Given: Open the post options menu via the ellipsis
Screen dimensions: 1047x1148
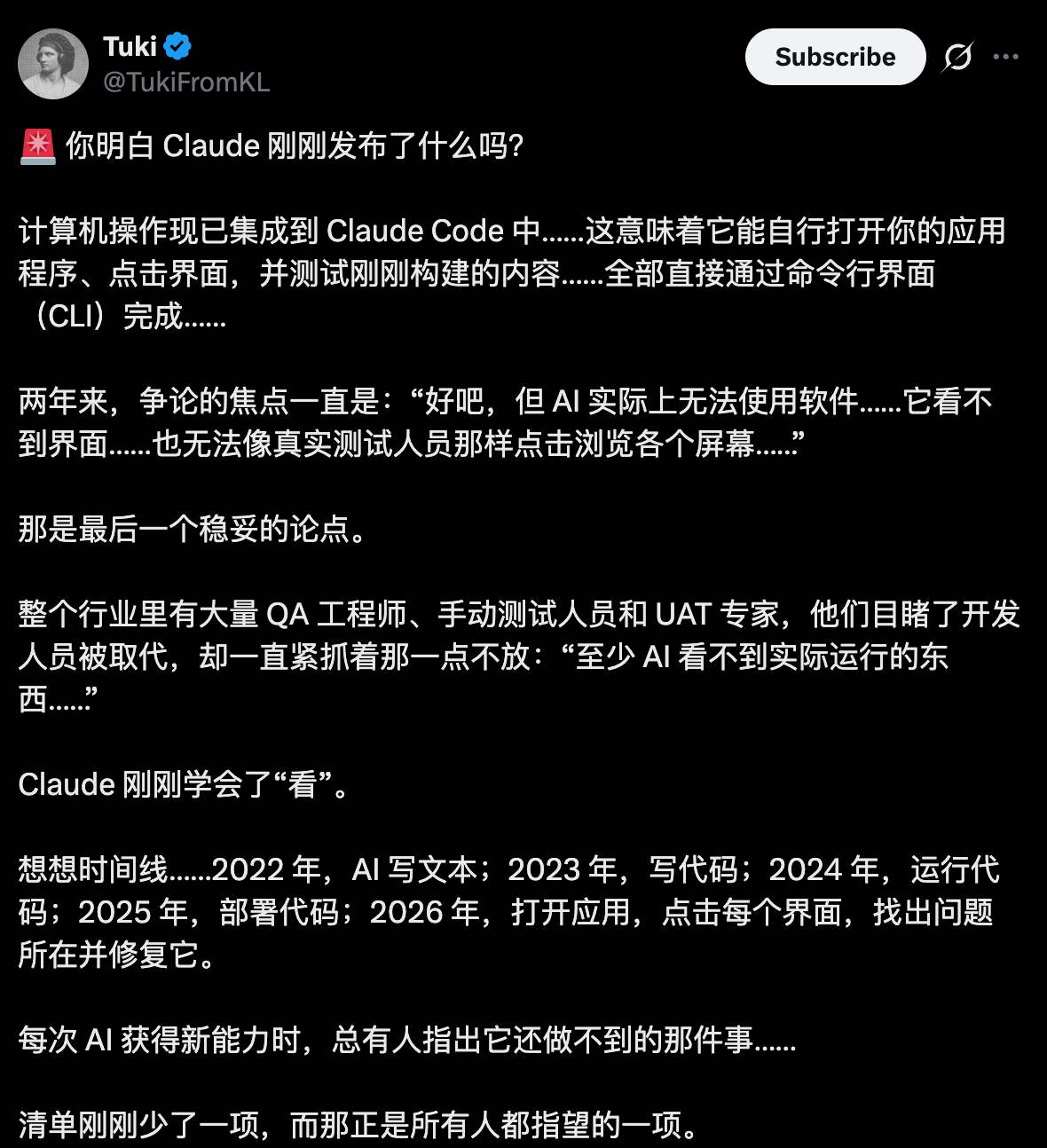Looking at the screenshot, I should click(x=1007, y=55).
